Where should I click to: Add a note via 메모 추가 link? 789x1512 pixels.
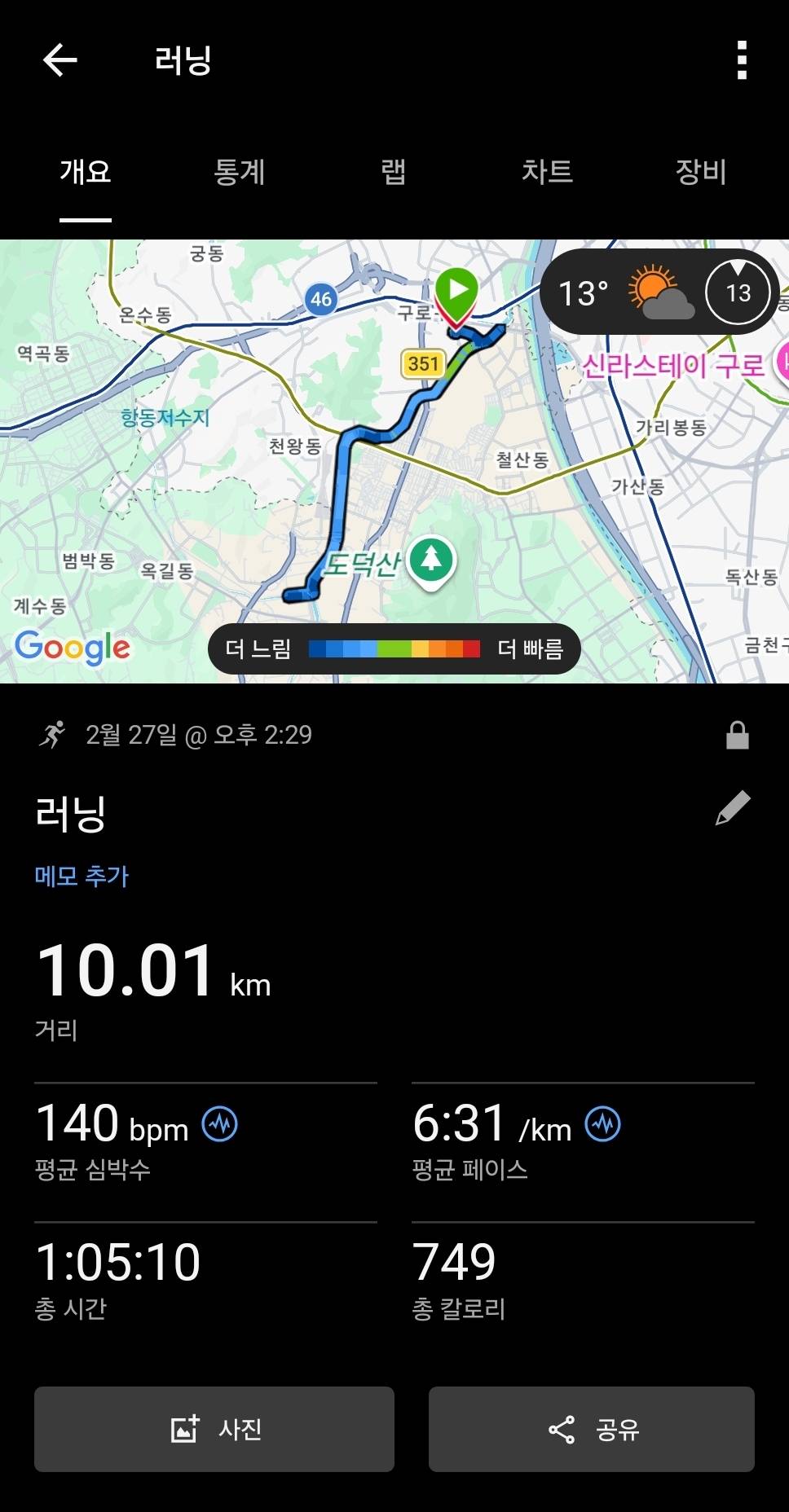tap(80, 877)
